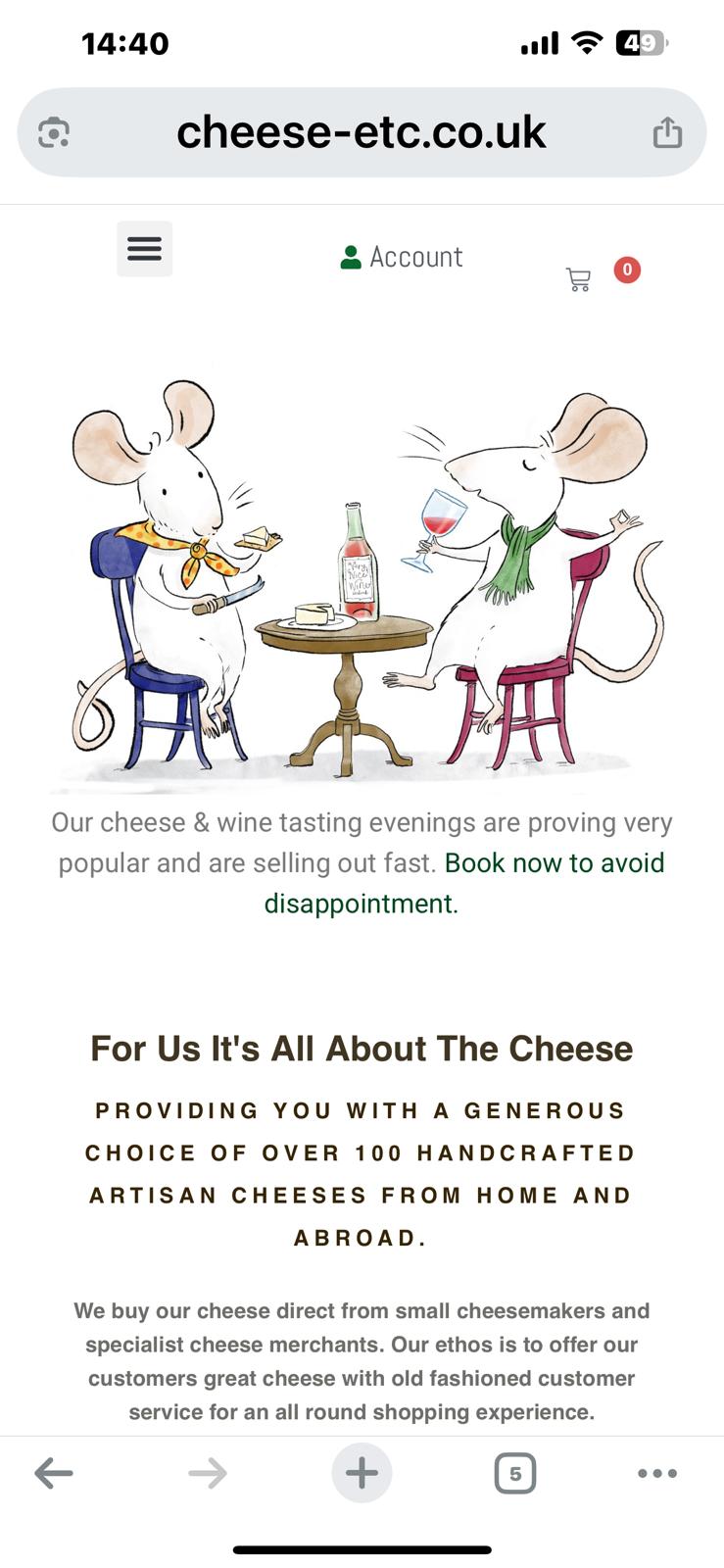Open the shopping cart
The width and height of the screenshot is (724, 1568).
pyautogui.click(x=578, y=277)
